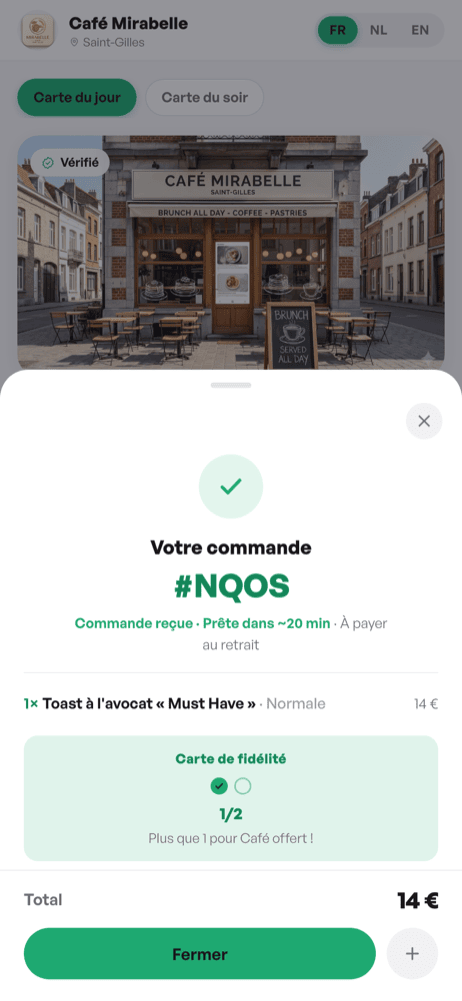Select the FR language option
The width and height of the screenshot is (462, 1001).
coord(338,30)
